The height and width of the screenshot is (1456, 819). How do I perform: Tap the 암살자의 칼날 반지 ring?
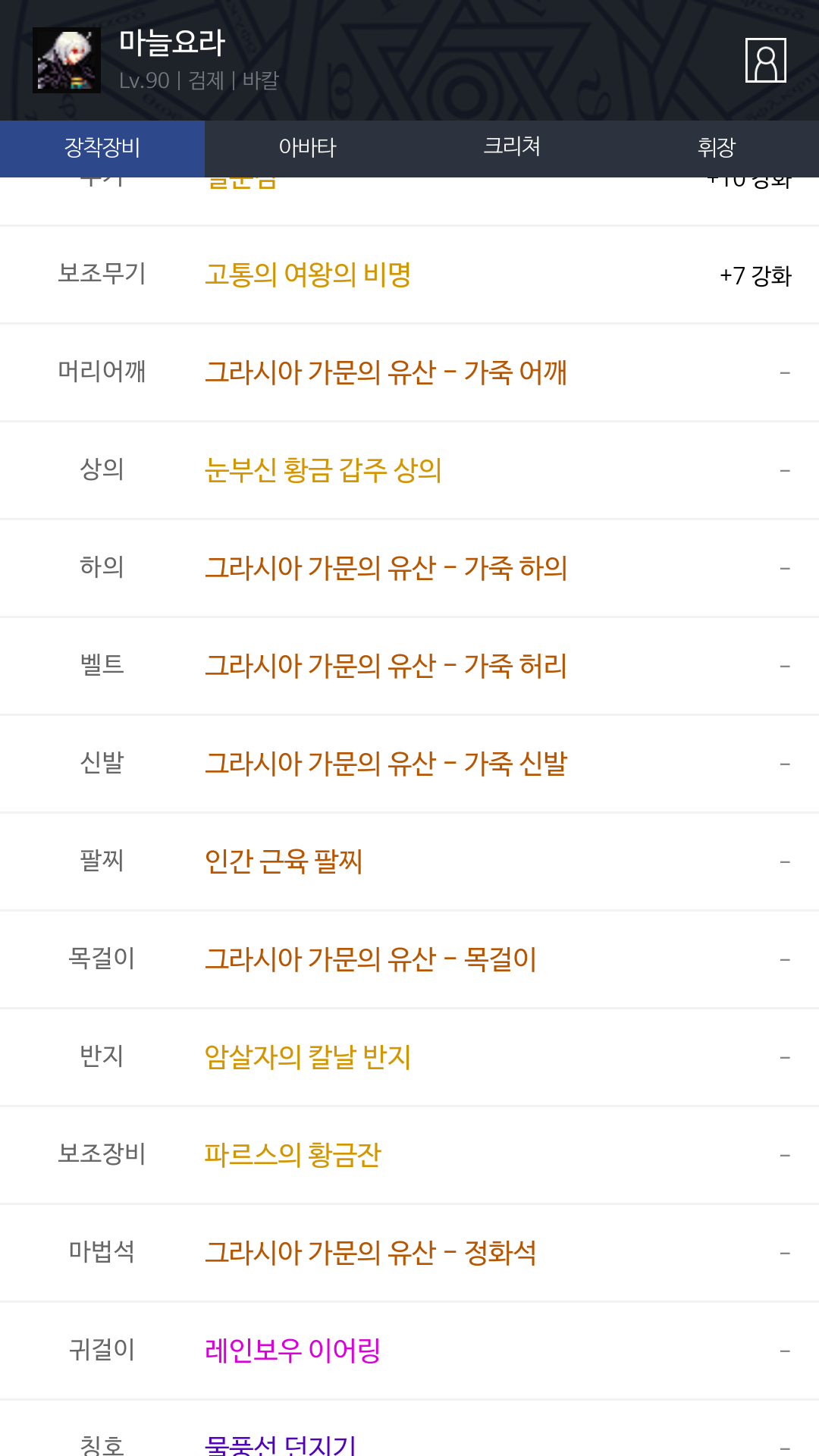[x=409, y=1058]
